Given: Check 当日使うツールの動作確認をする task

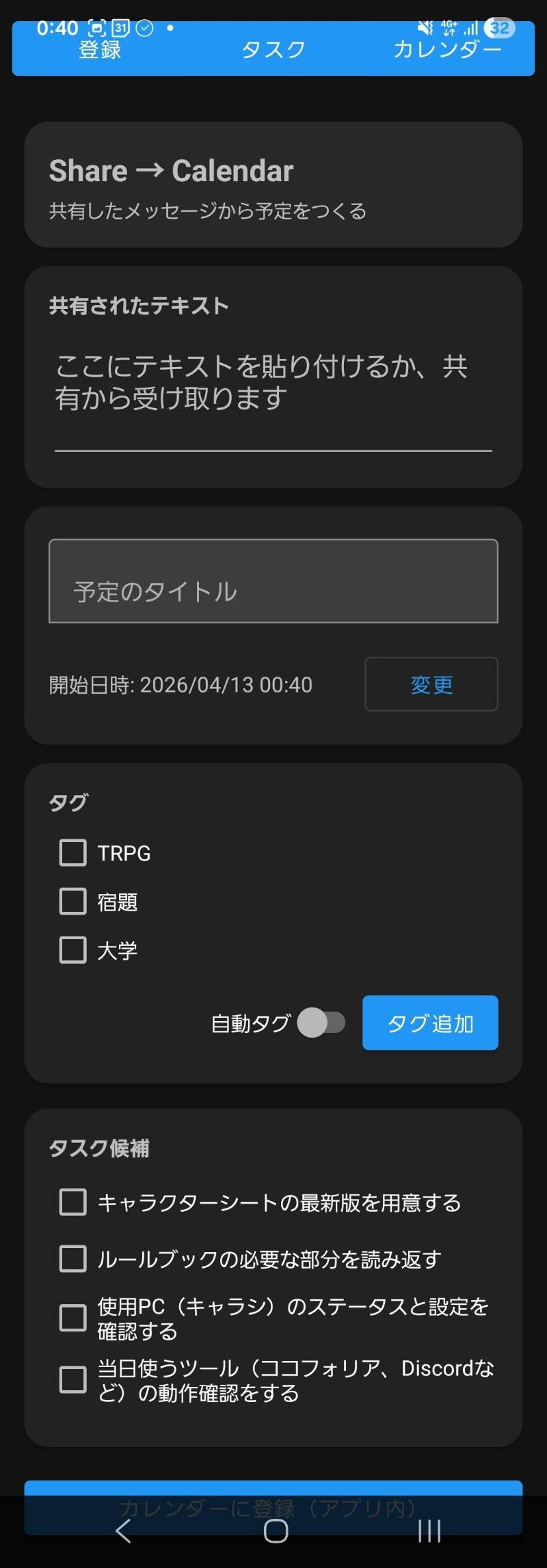Looking at the screenshot, I should tap(72, 1380).
